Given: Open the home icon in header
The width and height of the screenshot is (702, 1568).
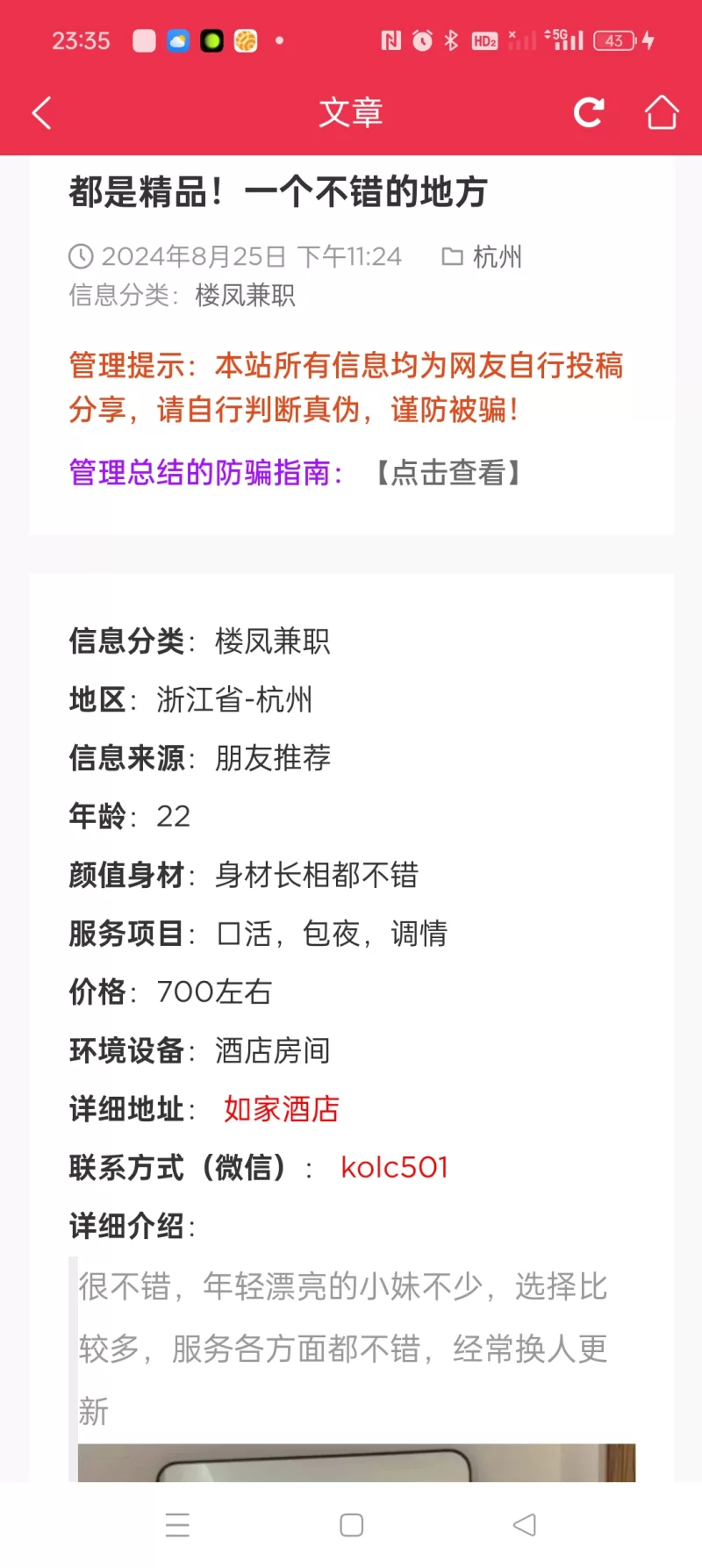Looking at the screenshot, I should click(662, 112).
